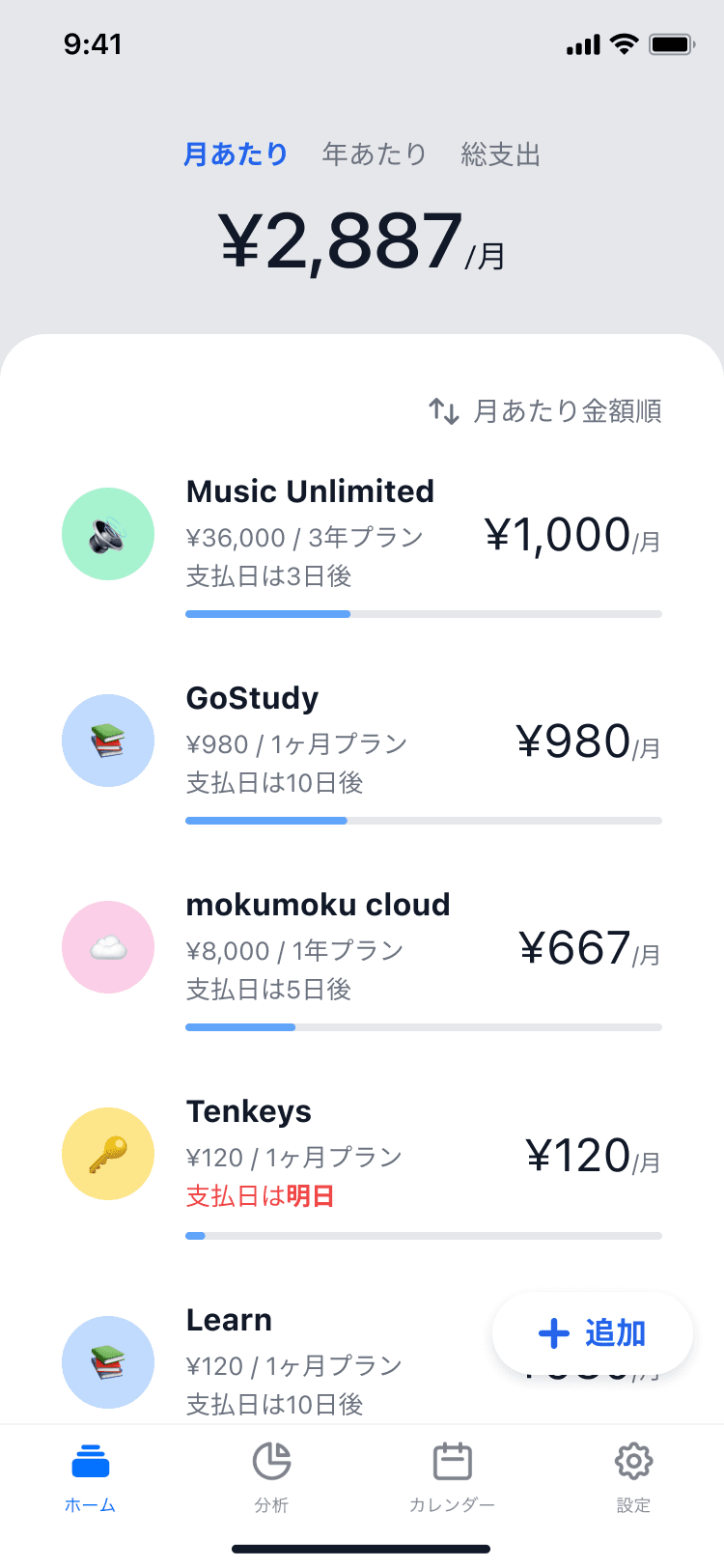View the mokumoku cloud subscription
Screen dimensions: 724x1568
click(x=362, y=960)
